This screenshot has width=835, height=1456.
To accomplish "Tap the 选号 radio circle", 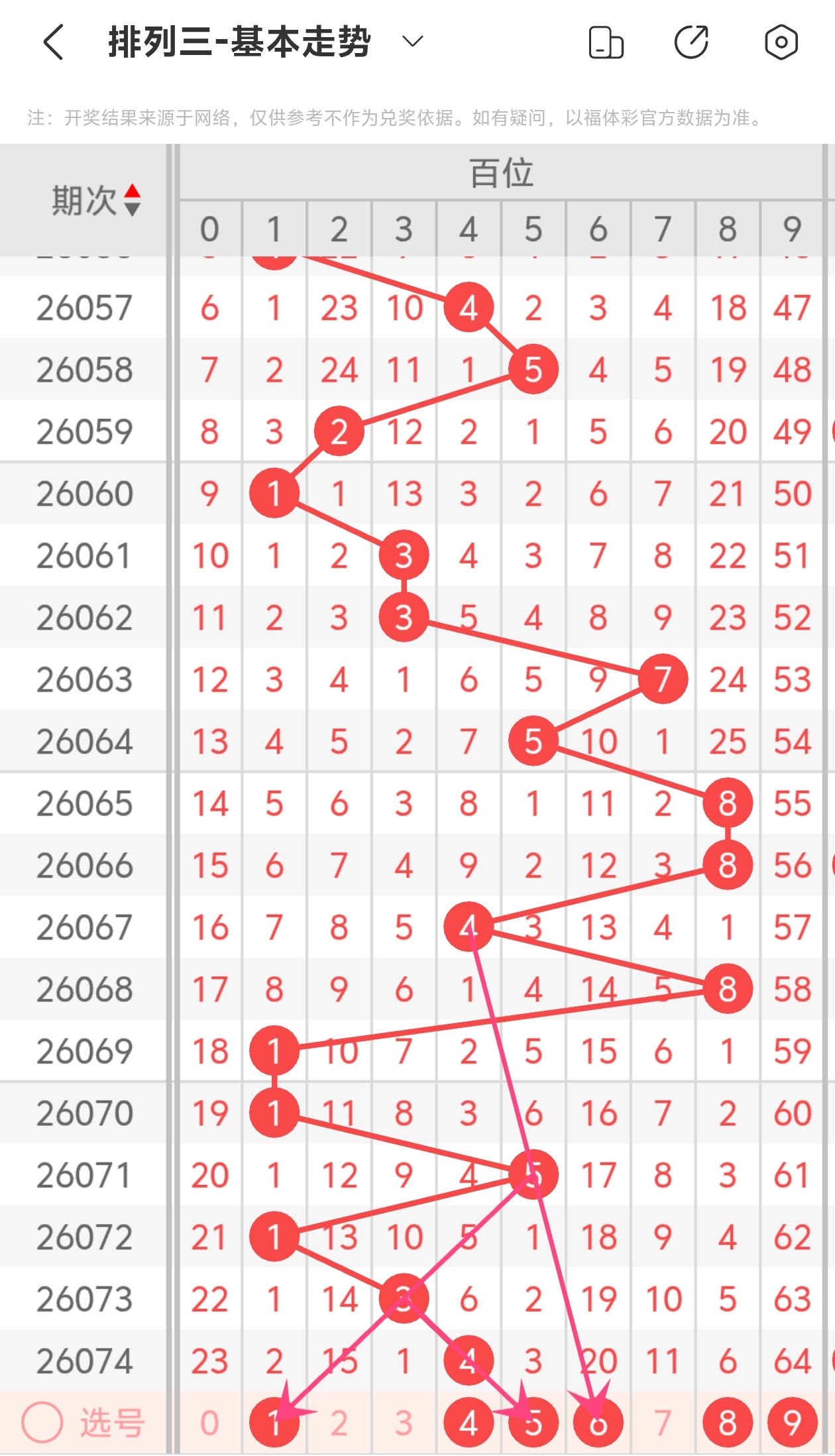I will click(42, 1422).
